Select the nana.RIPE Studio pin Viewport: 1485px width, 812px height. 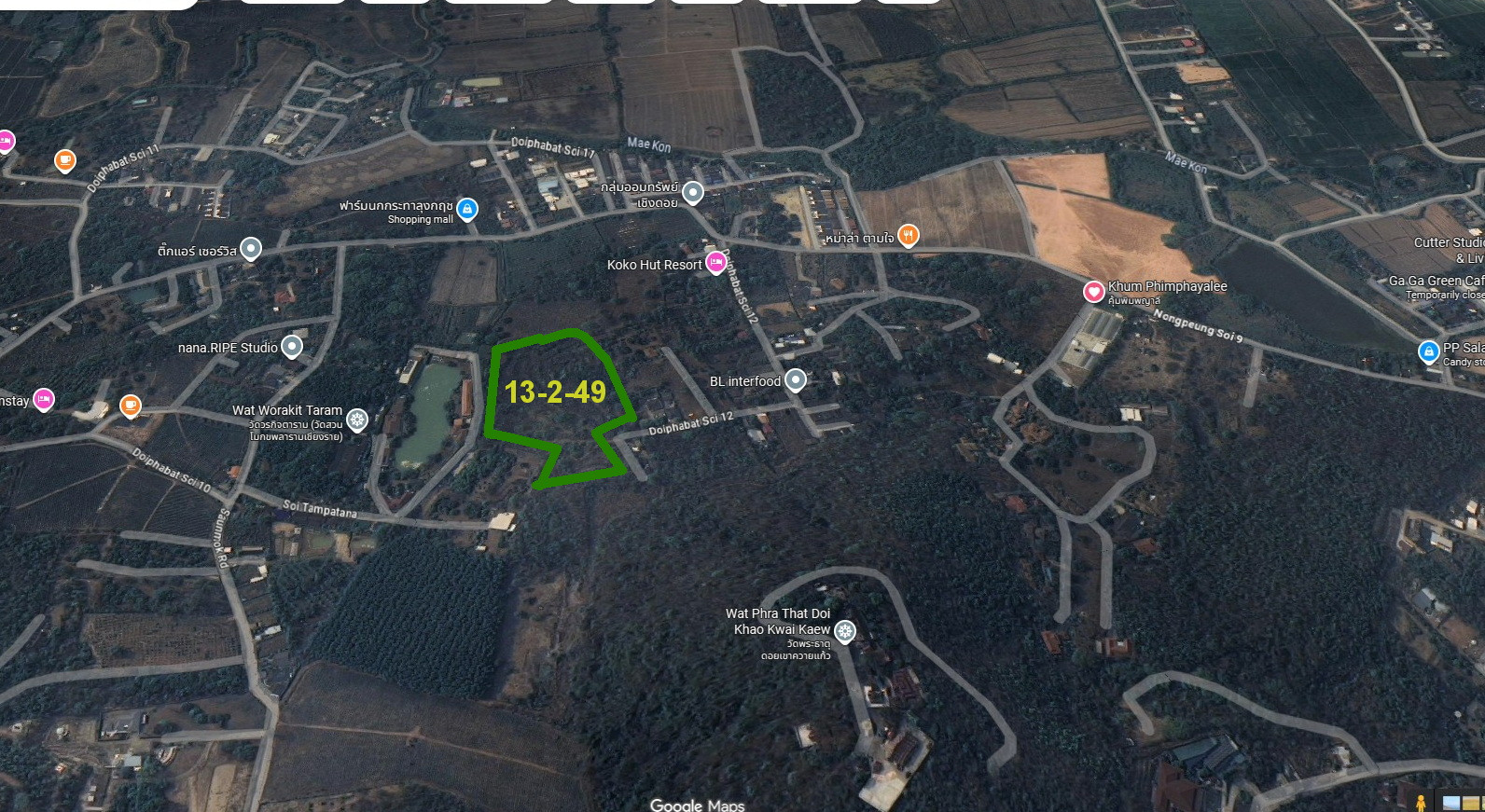click(x=292, y=347)
